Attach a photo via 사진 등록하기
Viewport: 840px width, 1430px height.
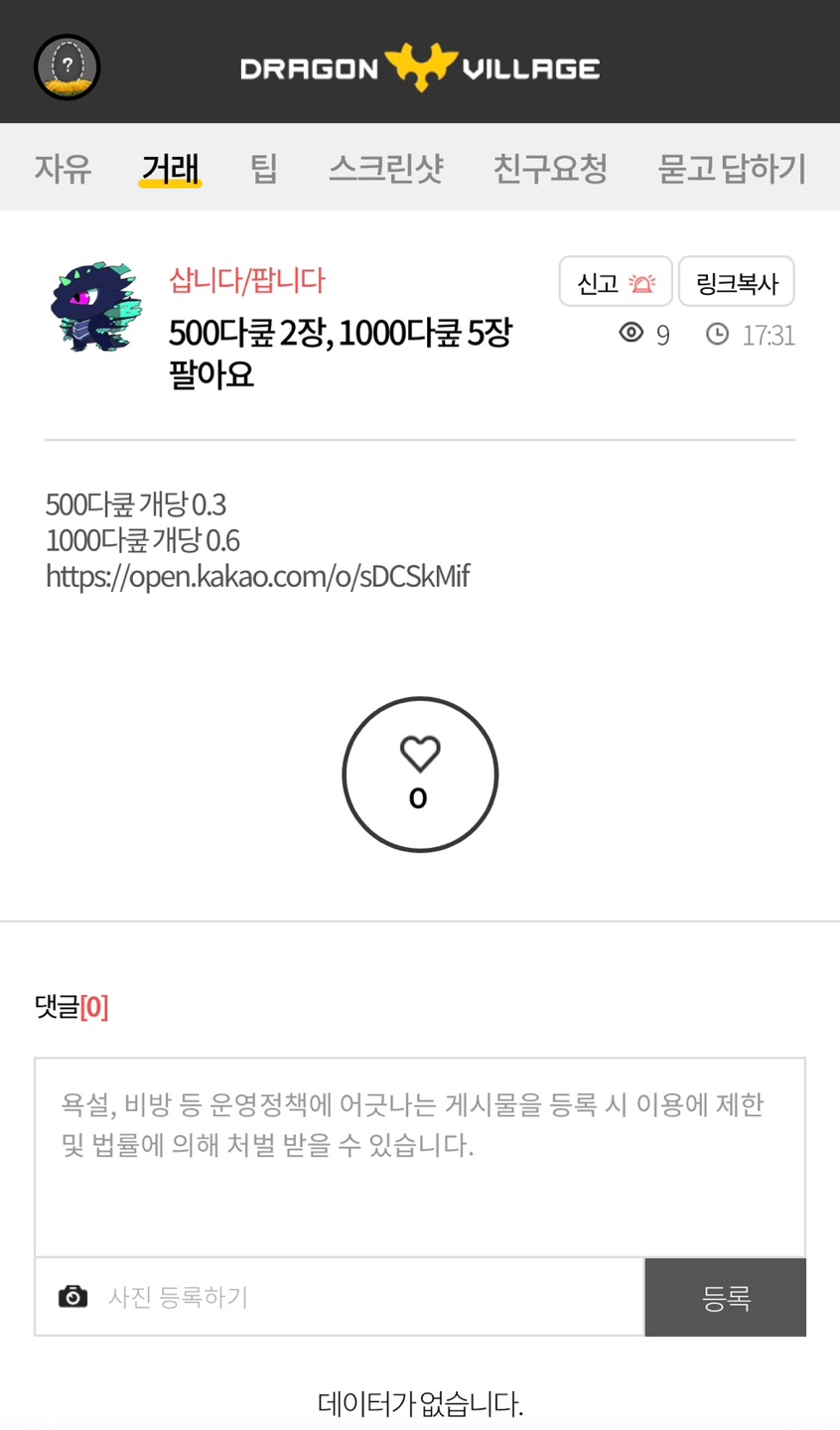338,1297
